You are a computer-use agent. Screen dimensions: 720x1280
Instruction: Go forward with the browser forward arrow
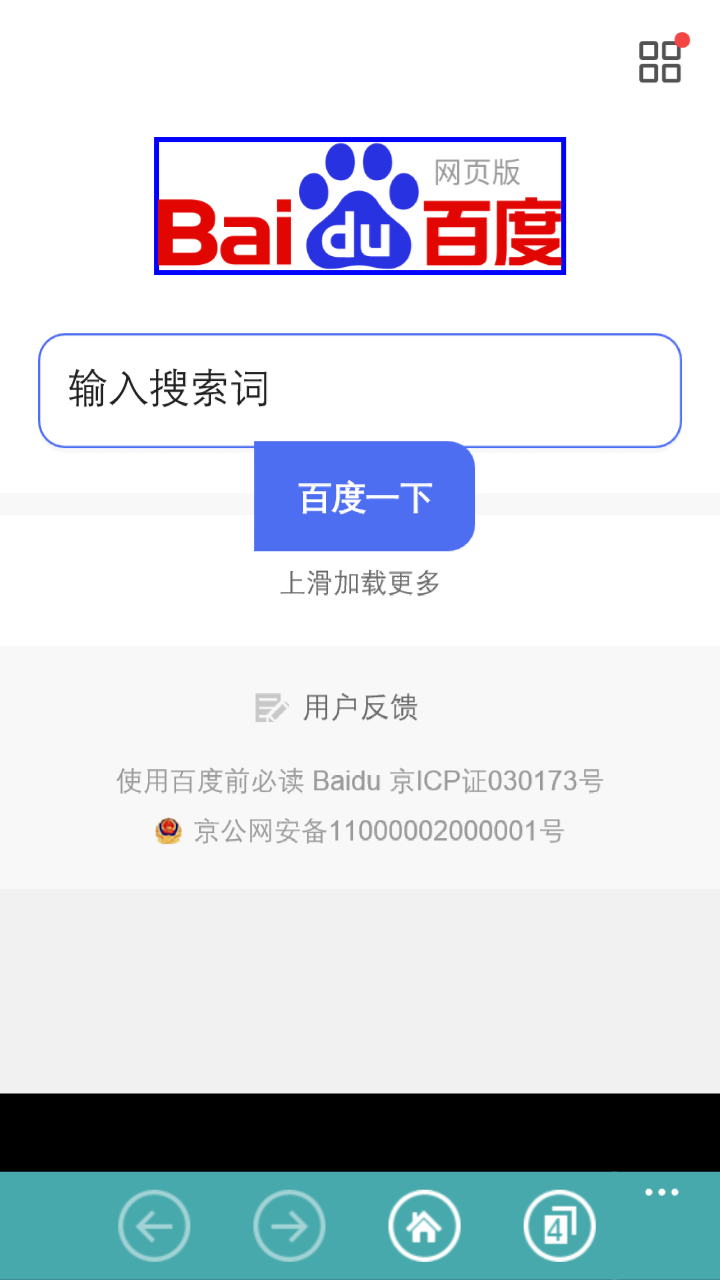pyautogui.click(x=289, y=1225)
